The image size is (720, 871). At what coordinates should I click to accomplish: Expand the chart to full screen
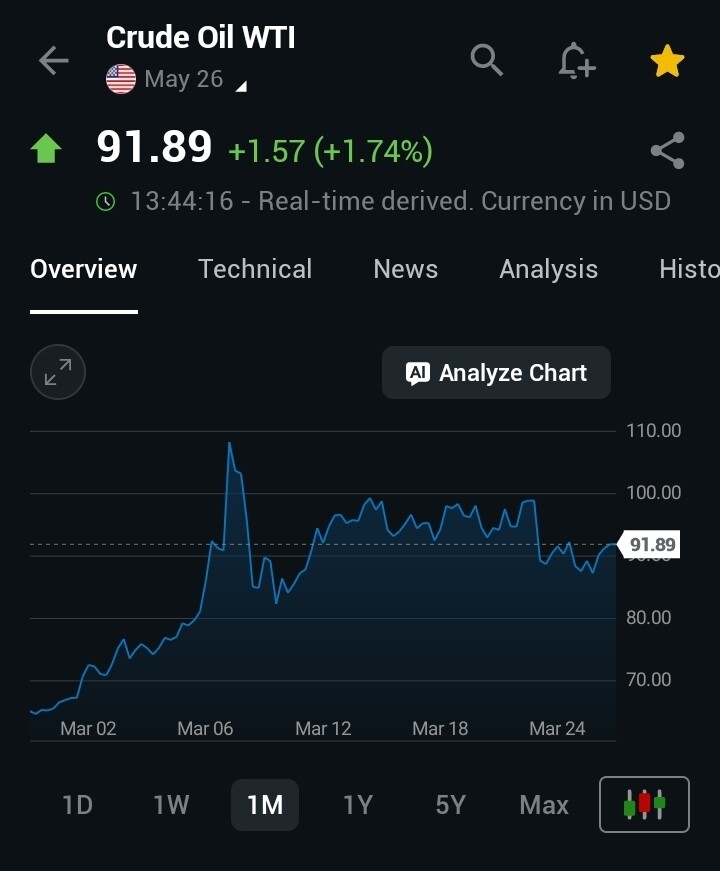click(58, 373)
